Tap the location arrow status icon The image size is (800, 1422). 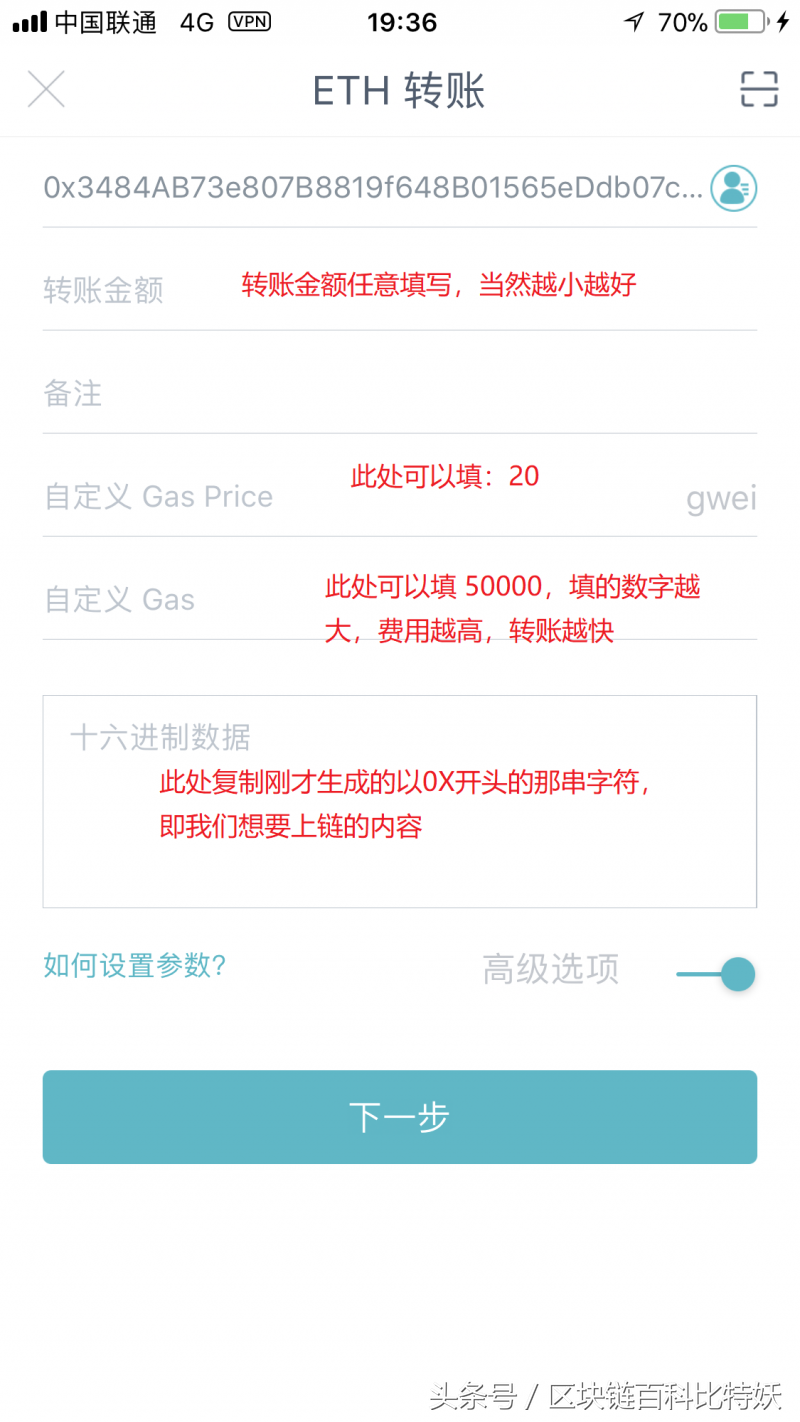[634, 20]
